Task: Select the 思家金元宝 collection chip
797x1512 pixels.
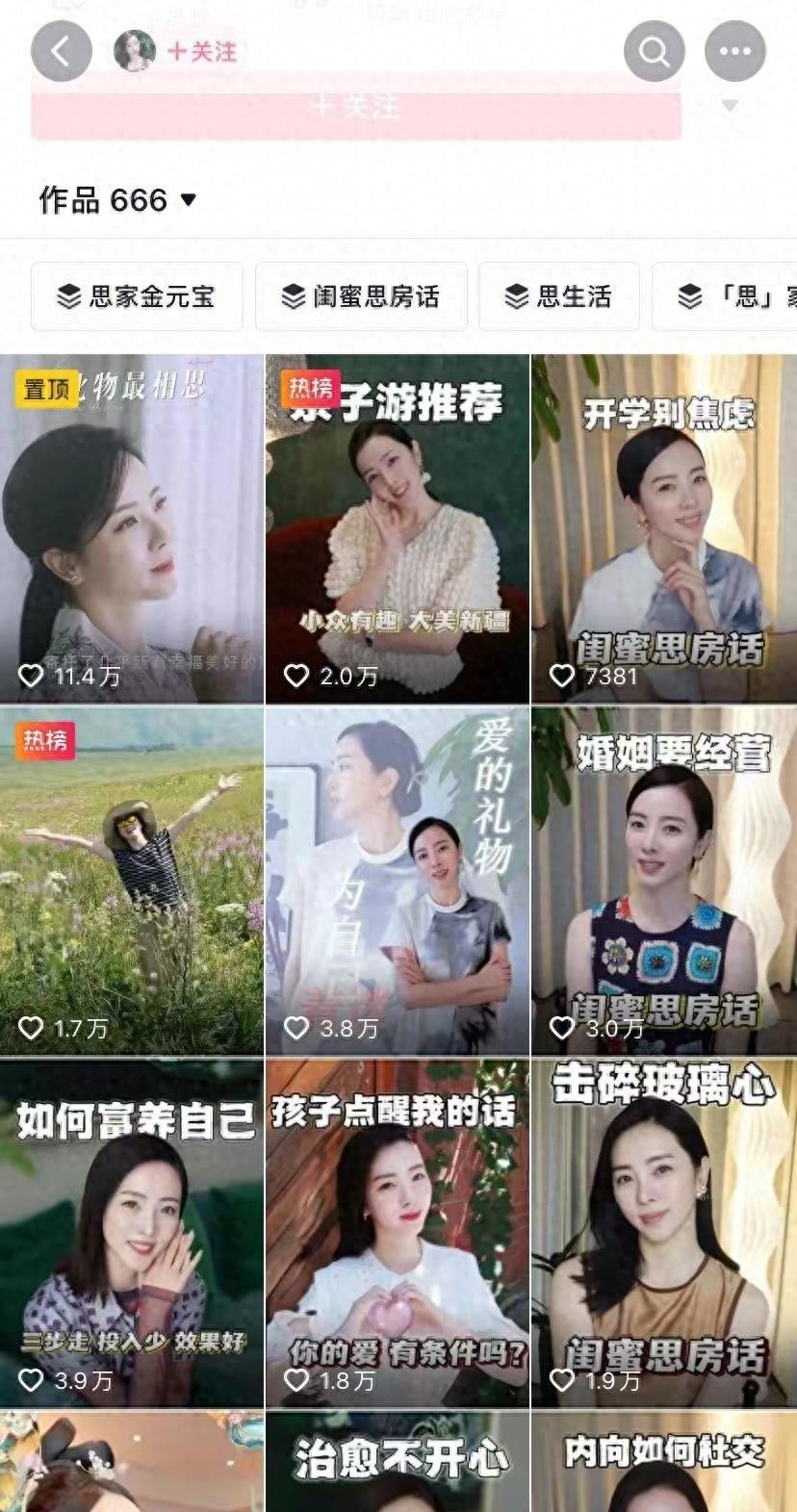Action: [x=137, y=296]
